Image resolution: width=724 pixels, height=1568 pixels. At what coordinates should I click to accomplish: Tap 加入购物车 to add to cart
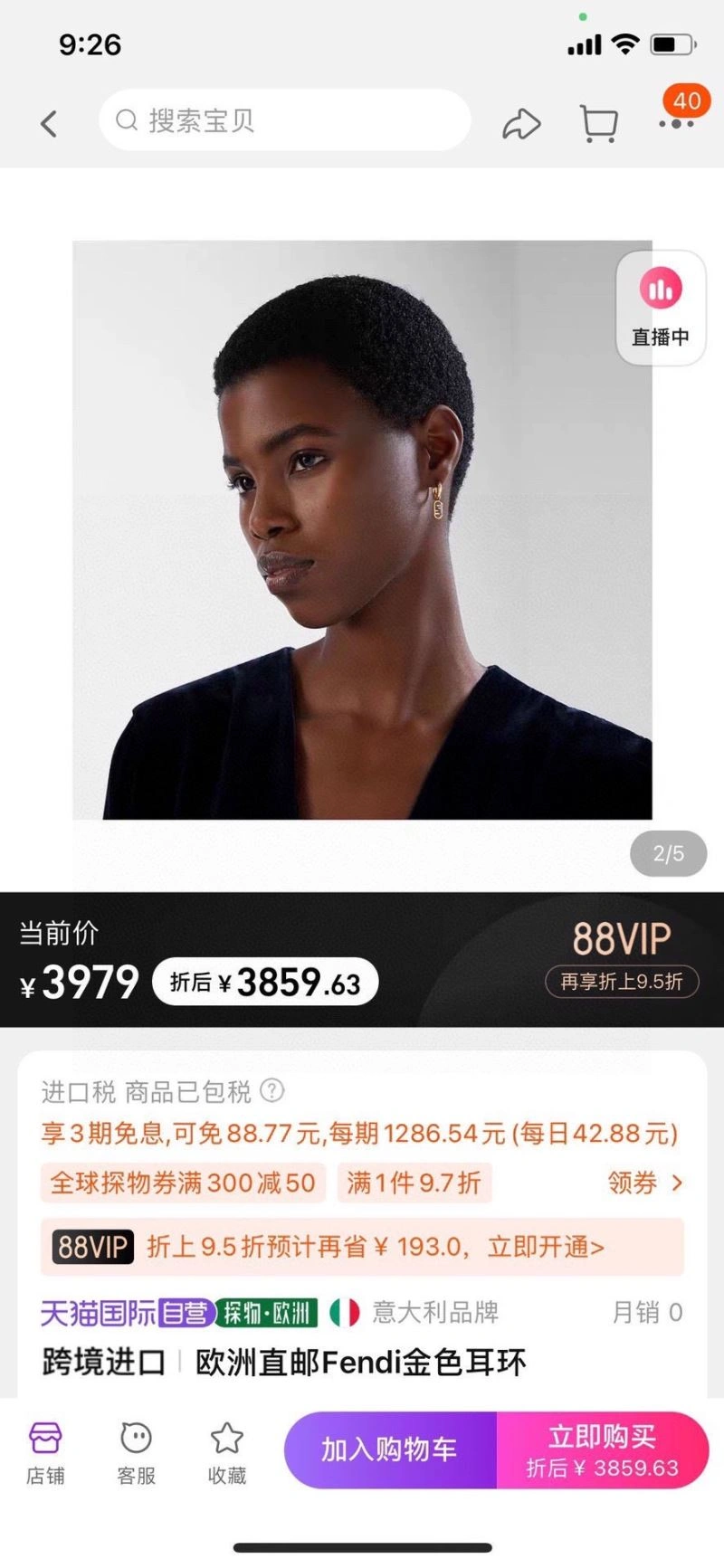coord(390,1449)
